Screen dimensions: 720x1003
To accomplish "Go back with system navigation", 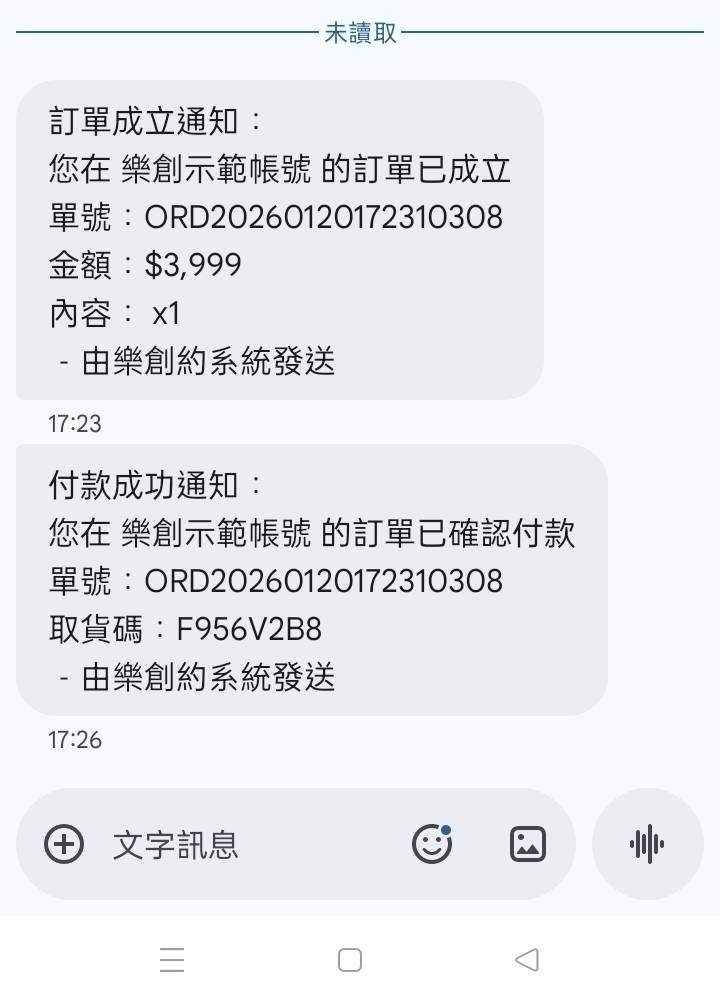I will (x=527, y=960).
